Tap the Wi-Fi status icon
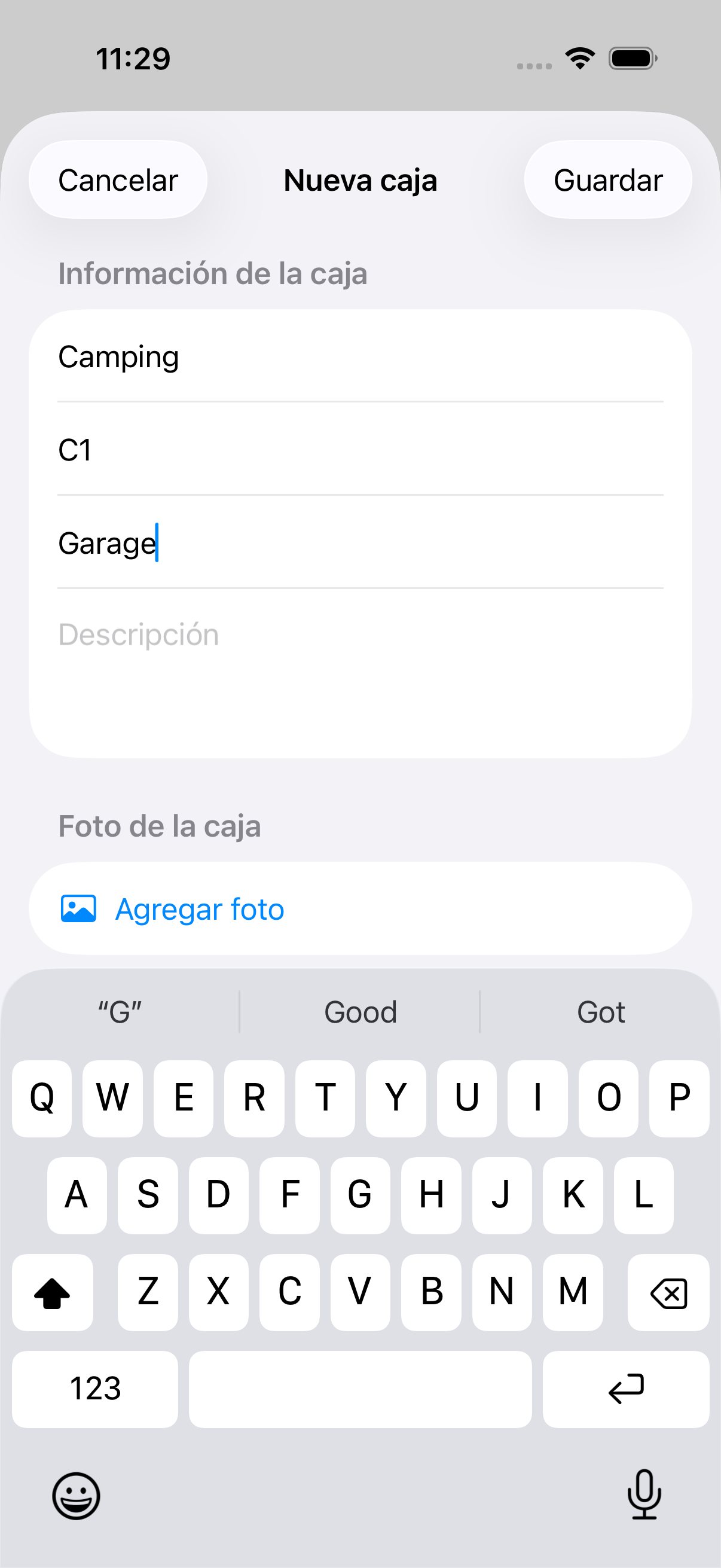This screenshot has width=721, height=1568. click(579, 58)
